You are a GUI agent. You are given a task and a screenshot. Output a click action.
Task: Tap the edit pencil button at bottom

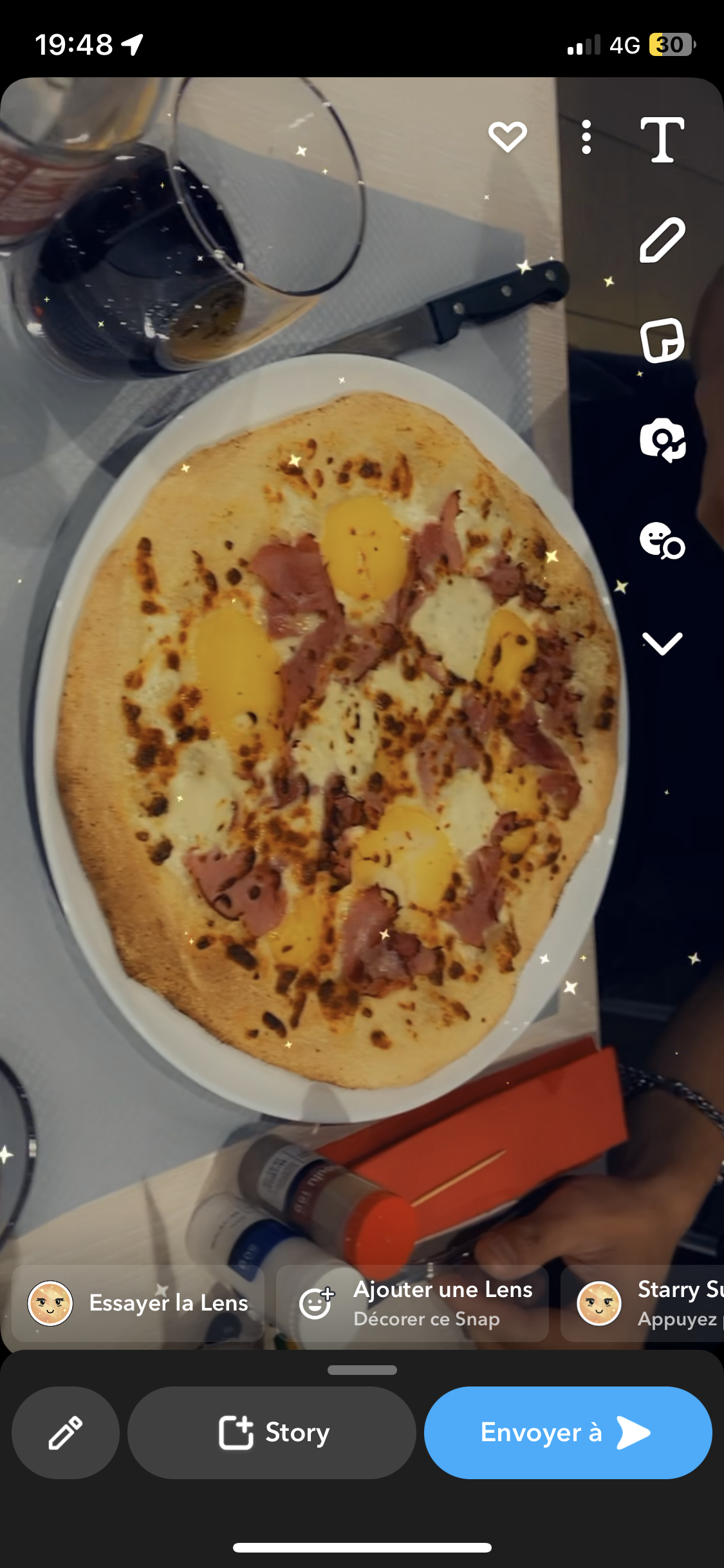[66, 1432]
